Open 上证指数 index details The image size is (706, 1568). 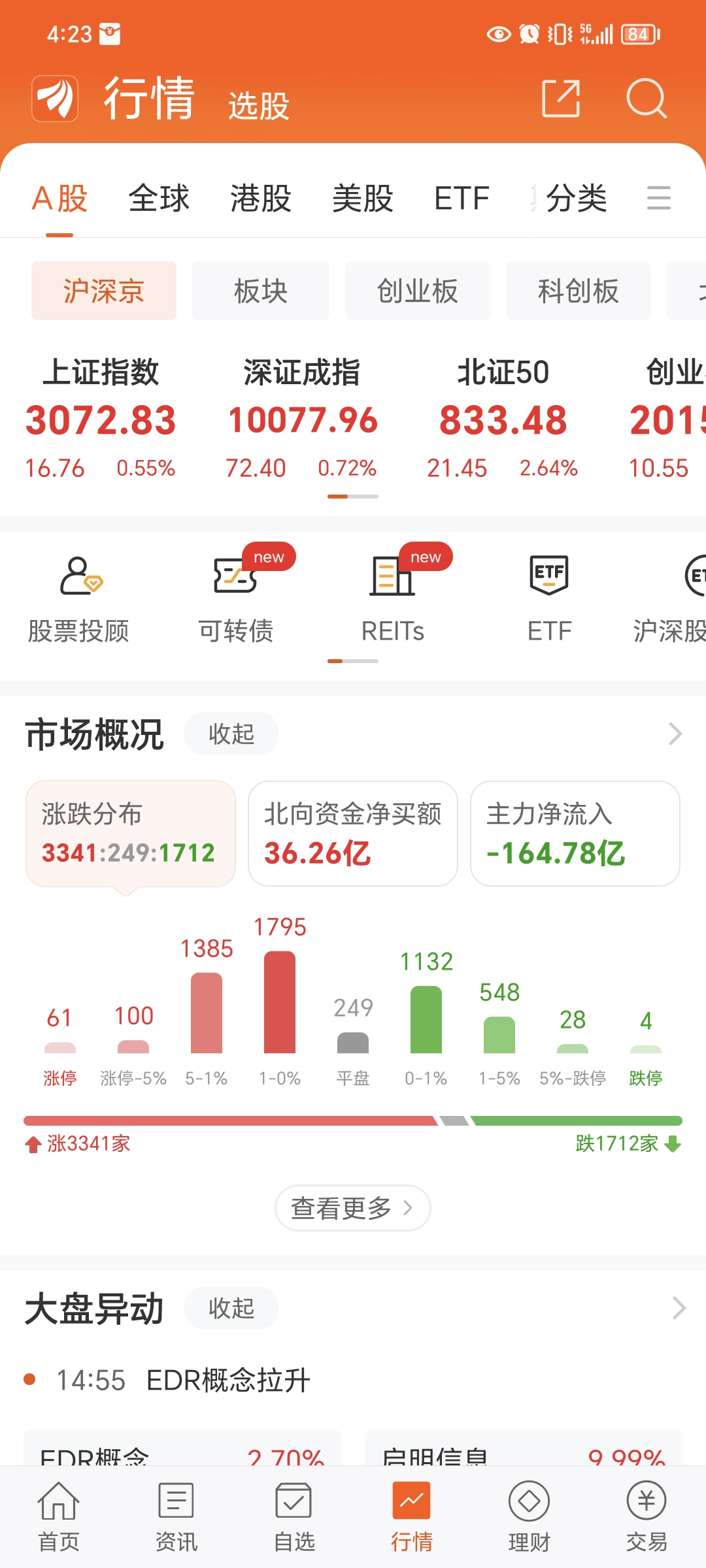101,418
